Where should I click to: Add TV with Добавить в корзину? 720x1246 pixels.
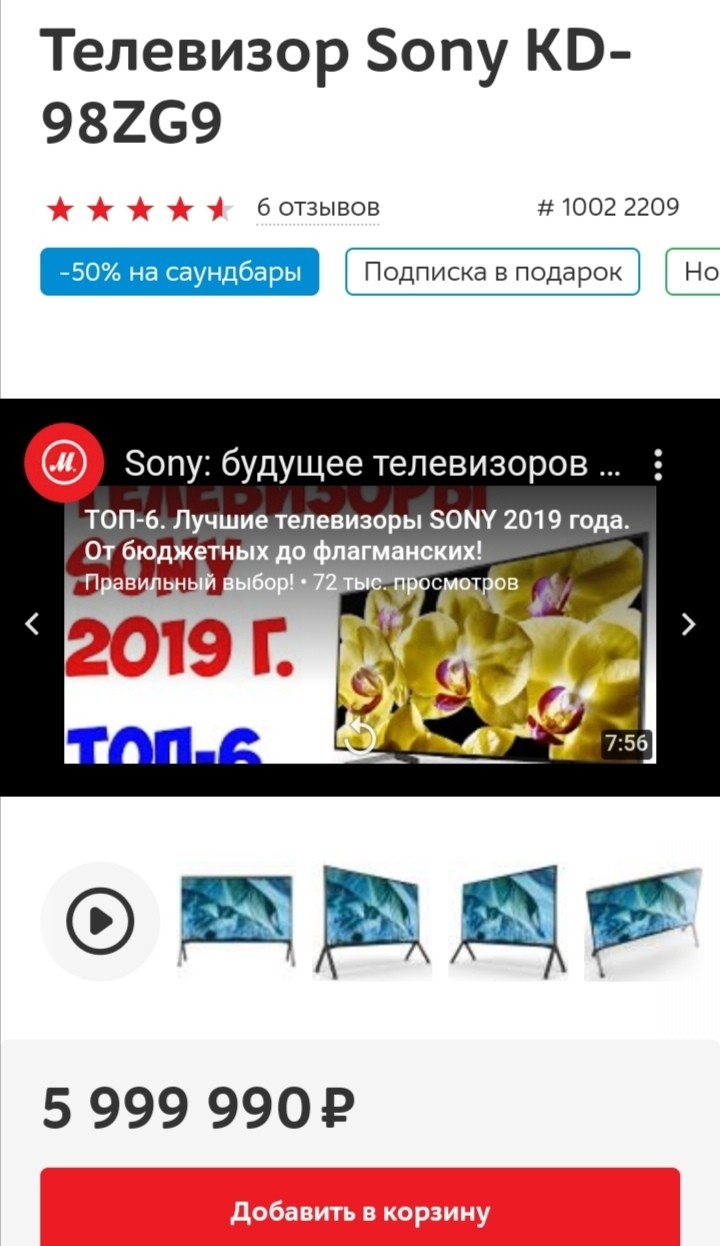coord(360,1212)
